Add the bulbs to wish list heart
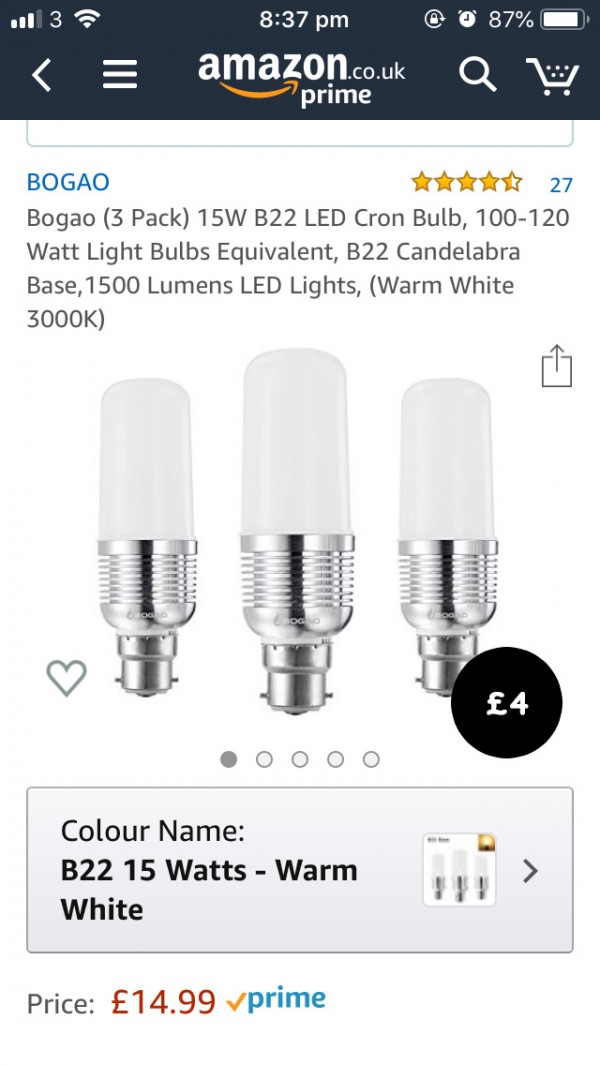600x1065 pixels. click(x=67, y=678)
